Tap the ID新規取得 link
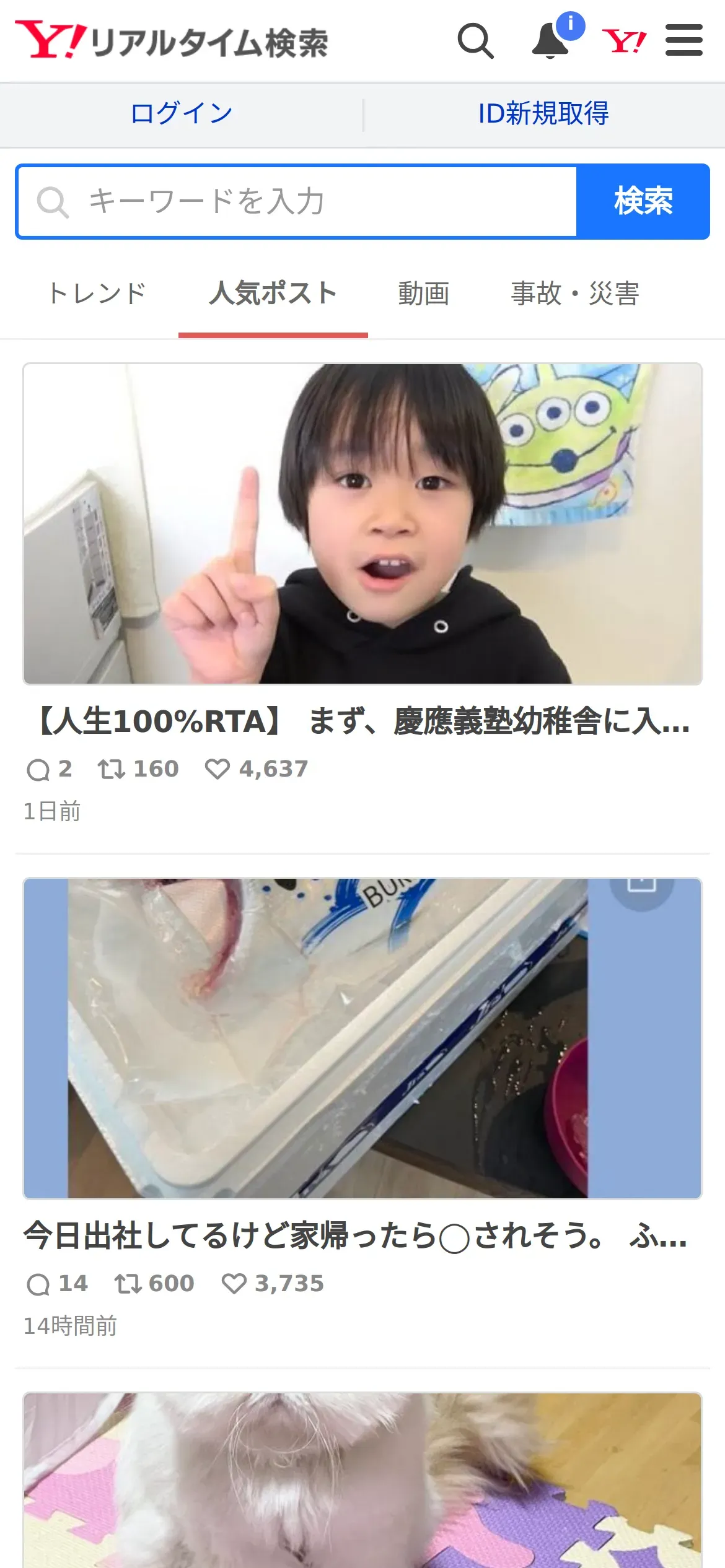Viewport: 725px width, 1568px height. pyautogui.click(x=543, y=113)
